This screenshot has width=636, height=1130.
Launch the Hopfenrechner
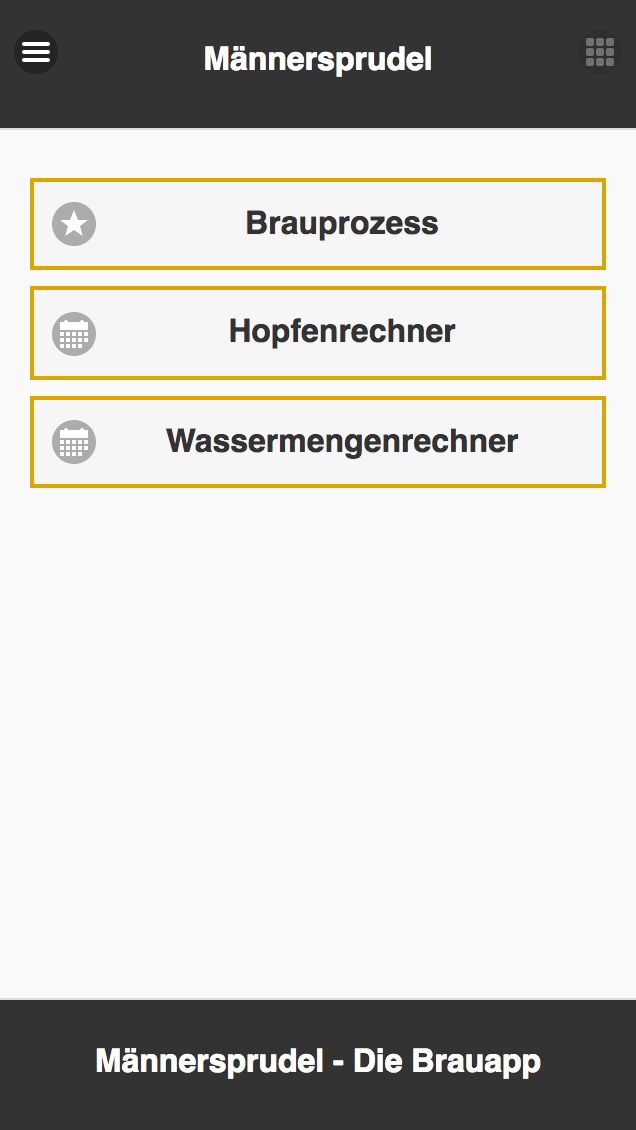tap(318, 333)
